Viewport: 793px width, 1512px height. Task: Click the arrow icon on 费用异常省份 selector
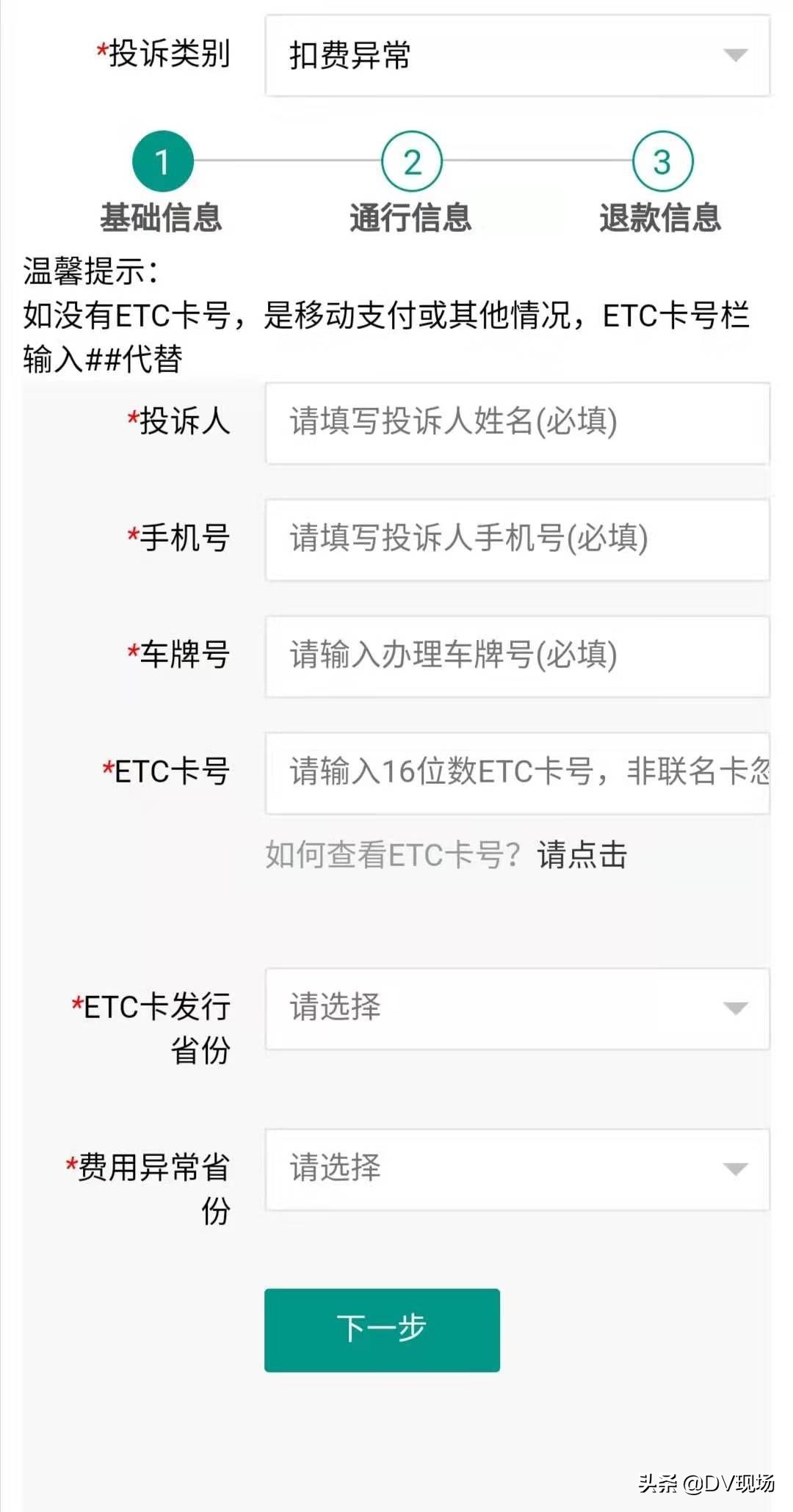(734, 1169)
